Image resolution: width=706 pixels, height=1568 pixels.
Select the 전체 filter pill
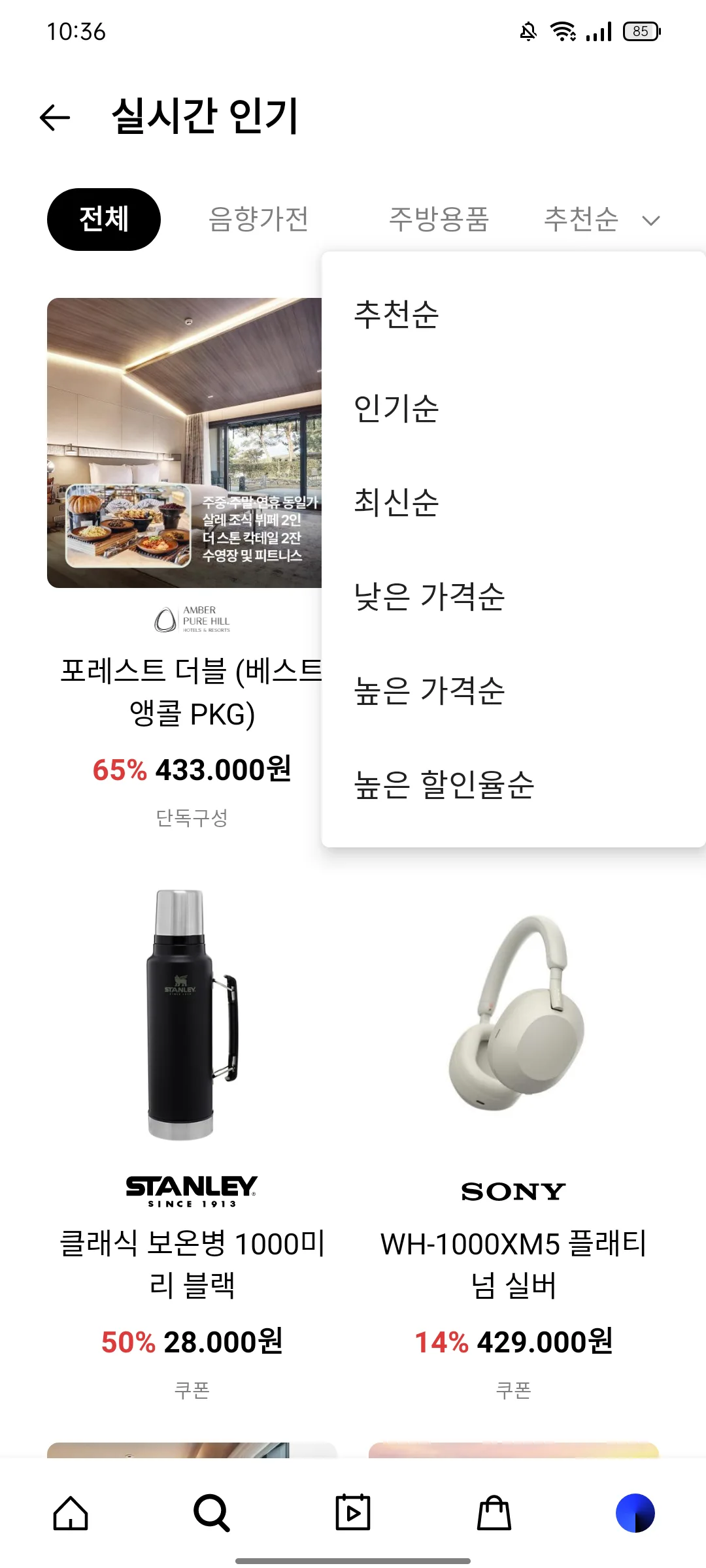coord(103,219)
